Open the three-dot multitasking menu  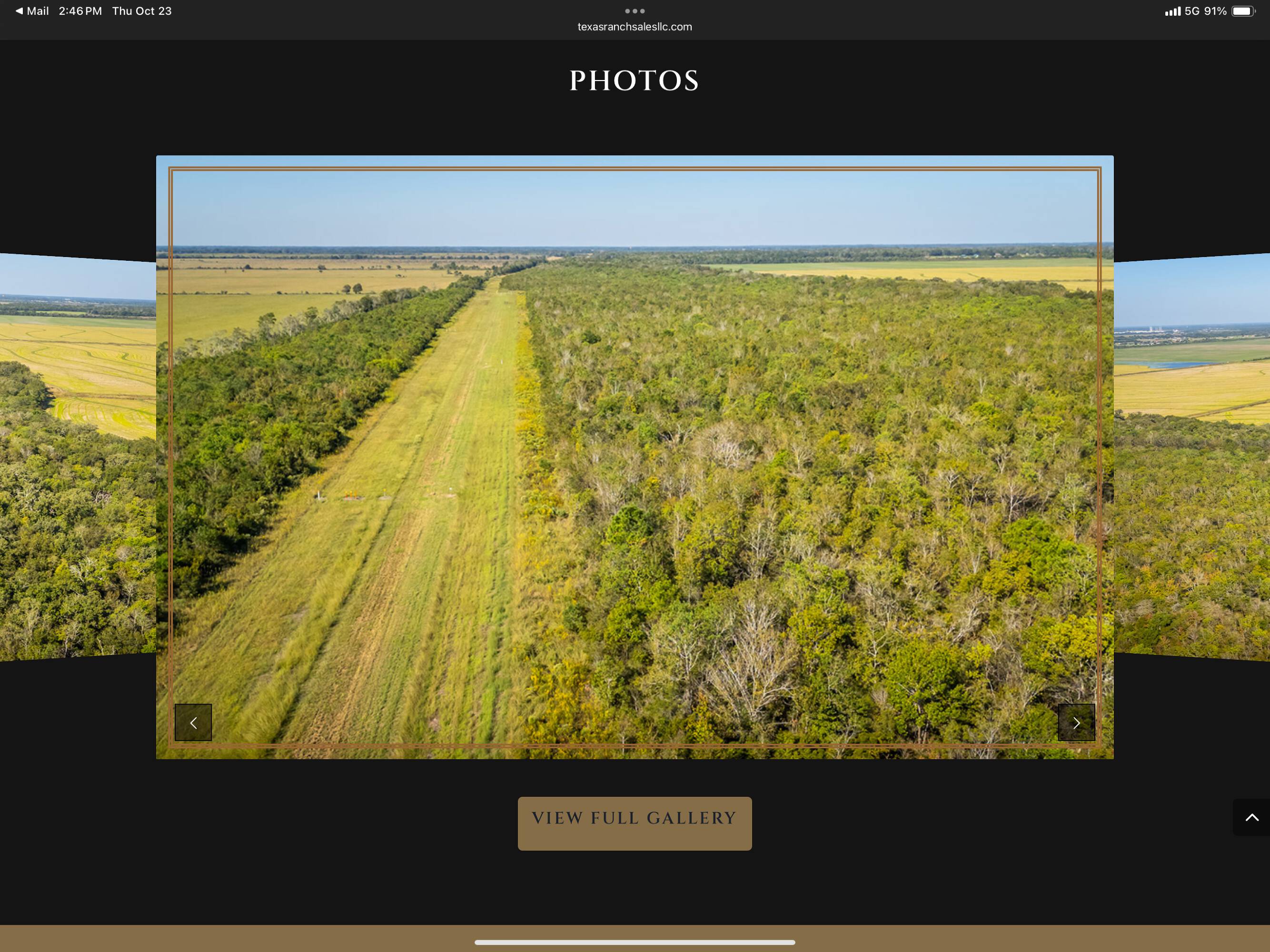tap(635, 11)
